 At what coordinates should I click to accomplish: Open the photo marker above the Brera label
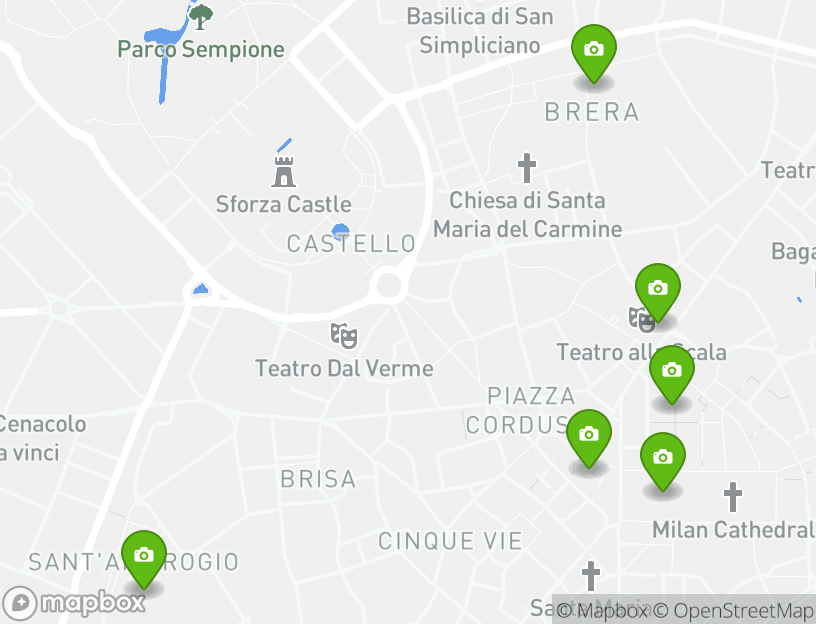click(593, 50)
